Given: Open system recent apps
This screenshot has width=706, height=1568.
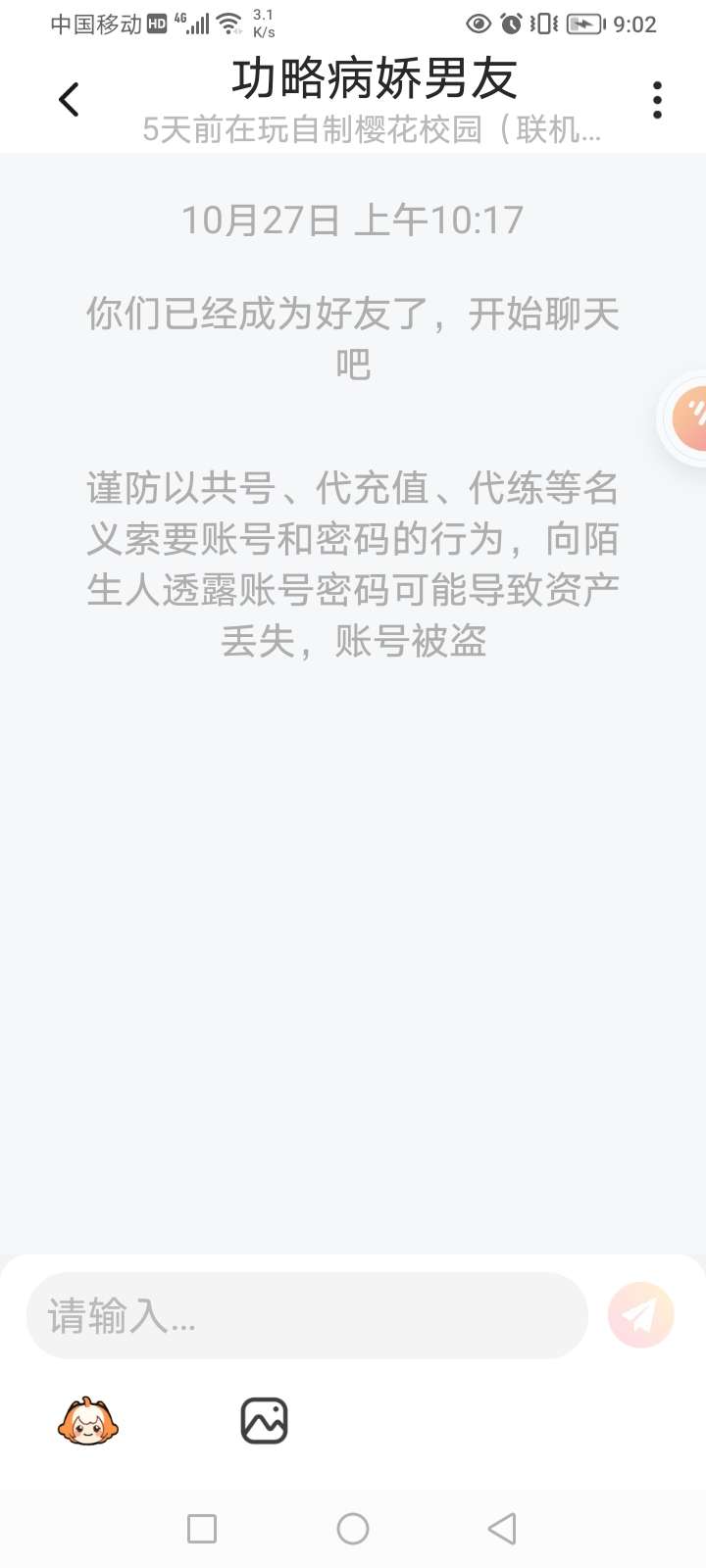Looking at the screenshot, I should tap(202, 1529).
